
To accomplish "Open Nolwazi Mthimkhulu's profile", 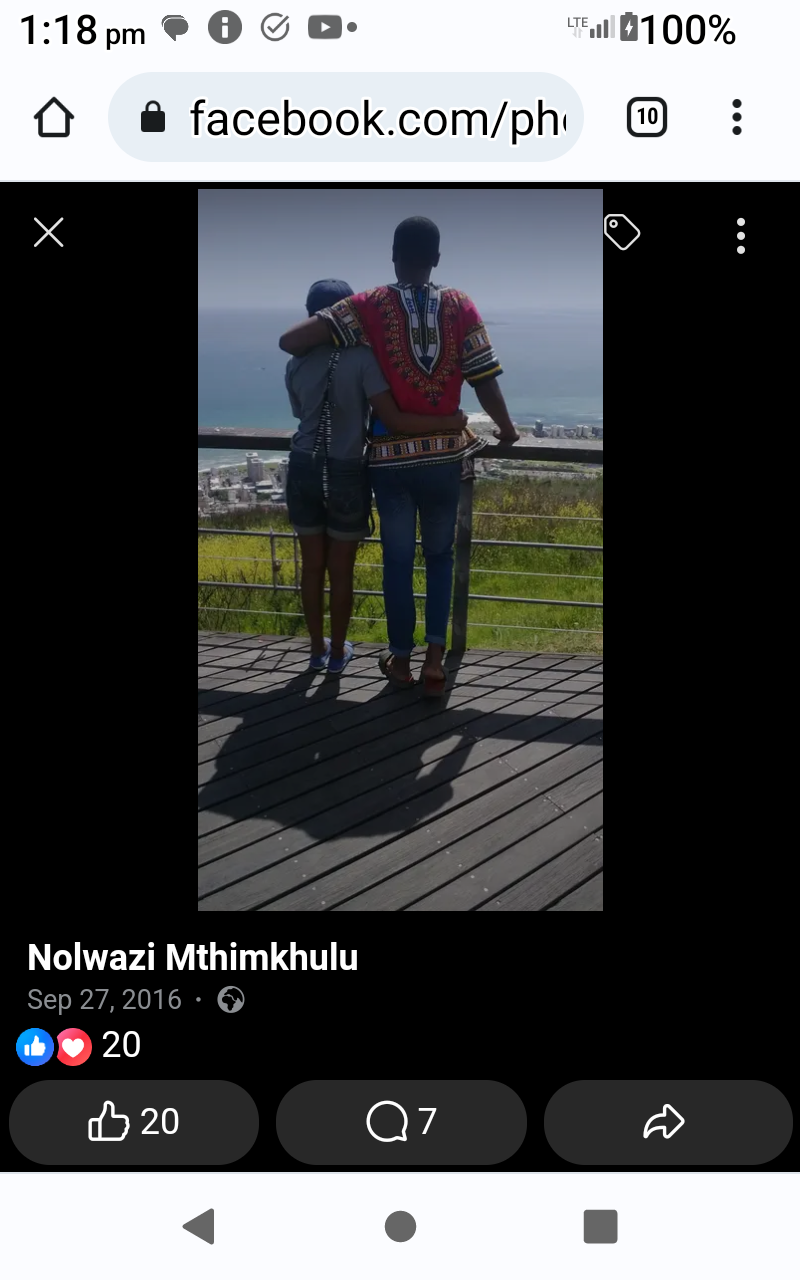I will click(192, 958).
